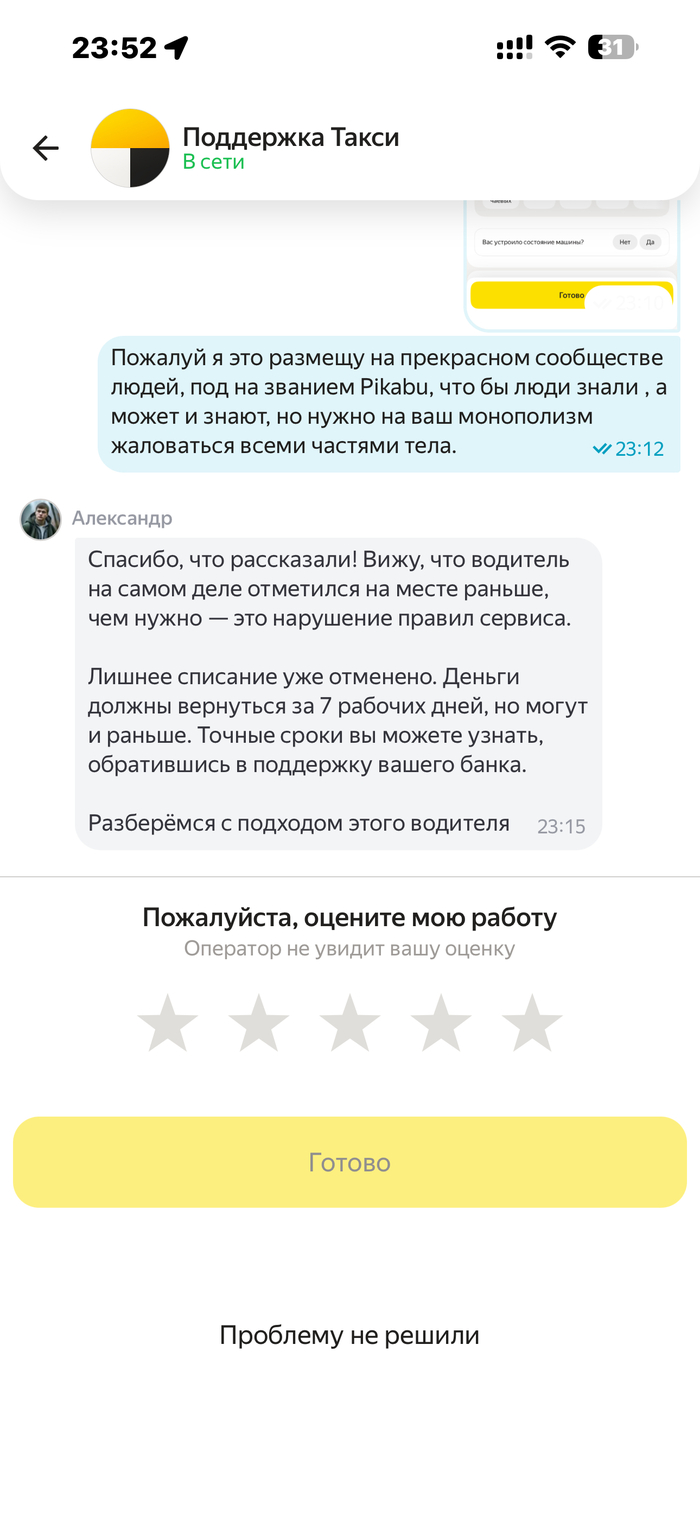Give the maximum five-star rating
Screen dimensions: 700x1517
(x=531, y=1023)
